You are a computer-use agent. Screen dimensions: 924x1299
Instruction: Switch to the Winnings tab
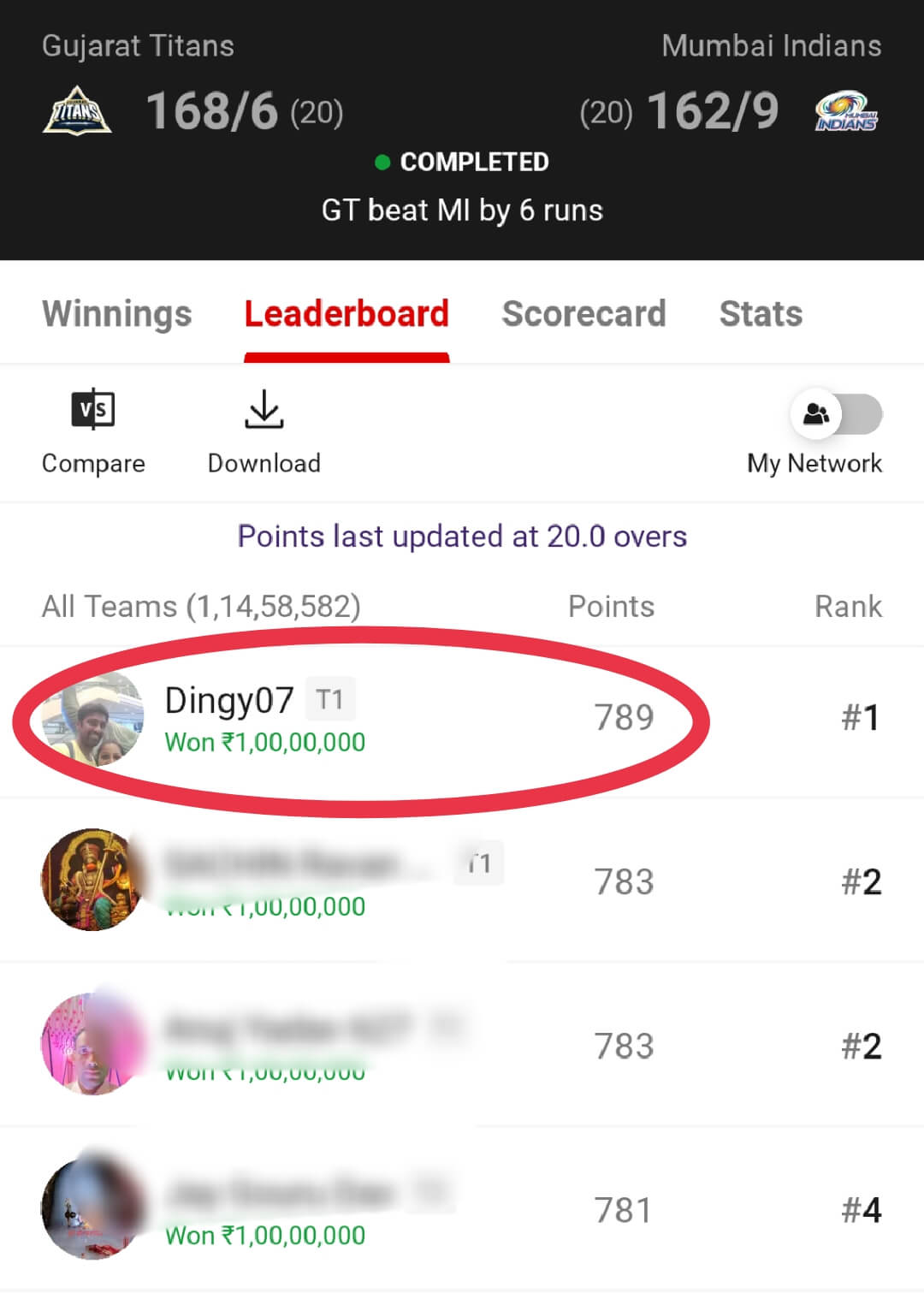point(117,314)
